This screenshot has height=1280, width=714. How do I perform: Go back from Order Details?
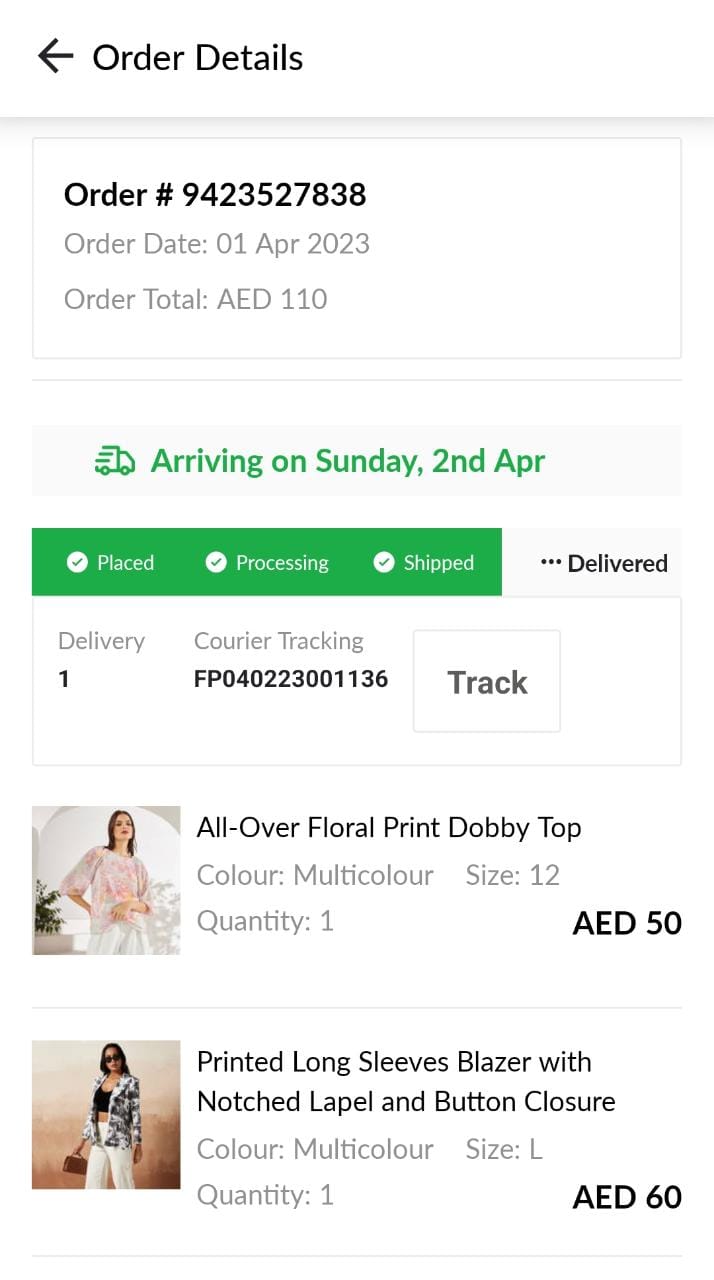pos(56,57)
